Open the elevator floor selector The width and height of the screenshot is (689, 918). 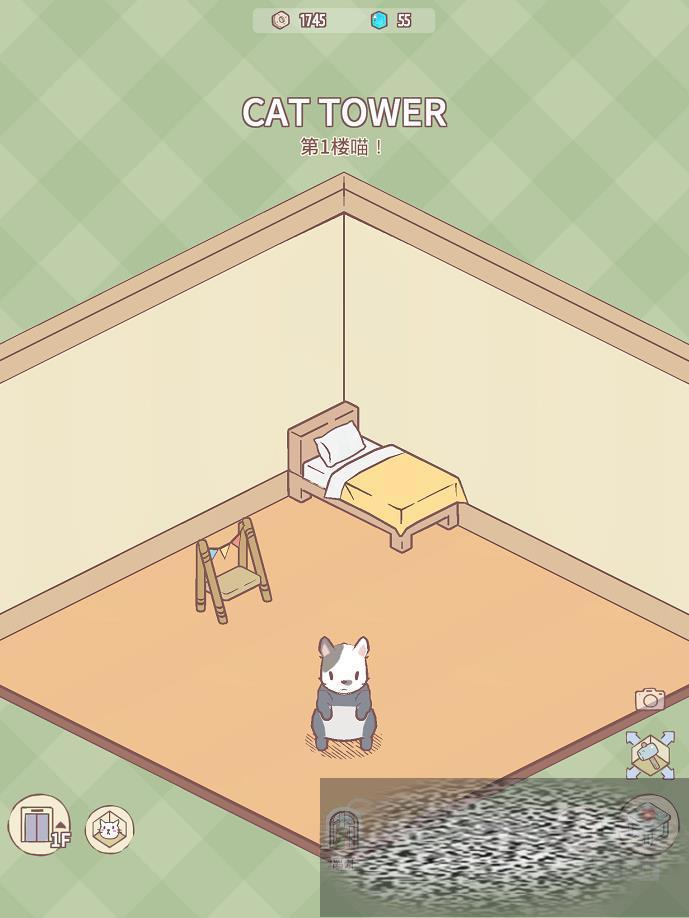[x=39, y=825]
